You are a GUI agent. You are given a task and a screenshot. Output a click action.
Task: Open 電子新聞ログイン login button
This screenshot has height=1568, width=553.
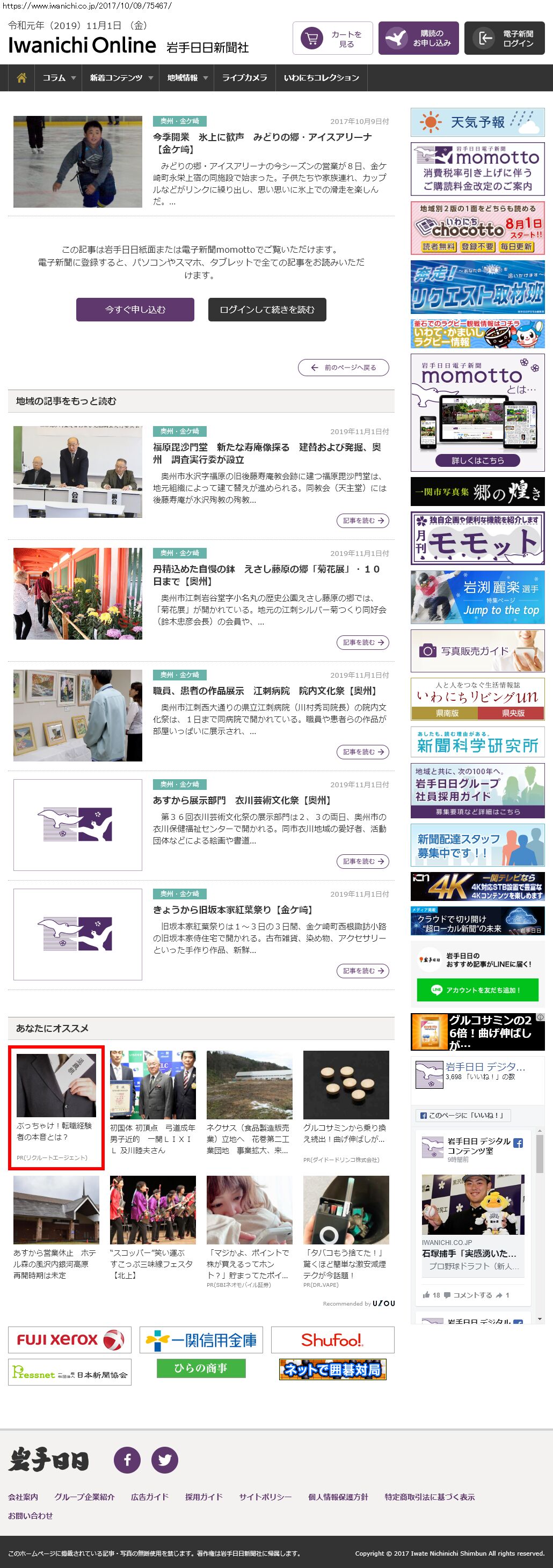click(504, 38)
